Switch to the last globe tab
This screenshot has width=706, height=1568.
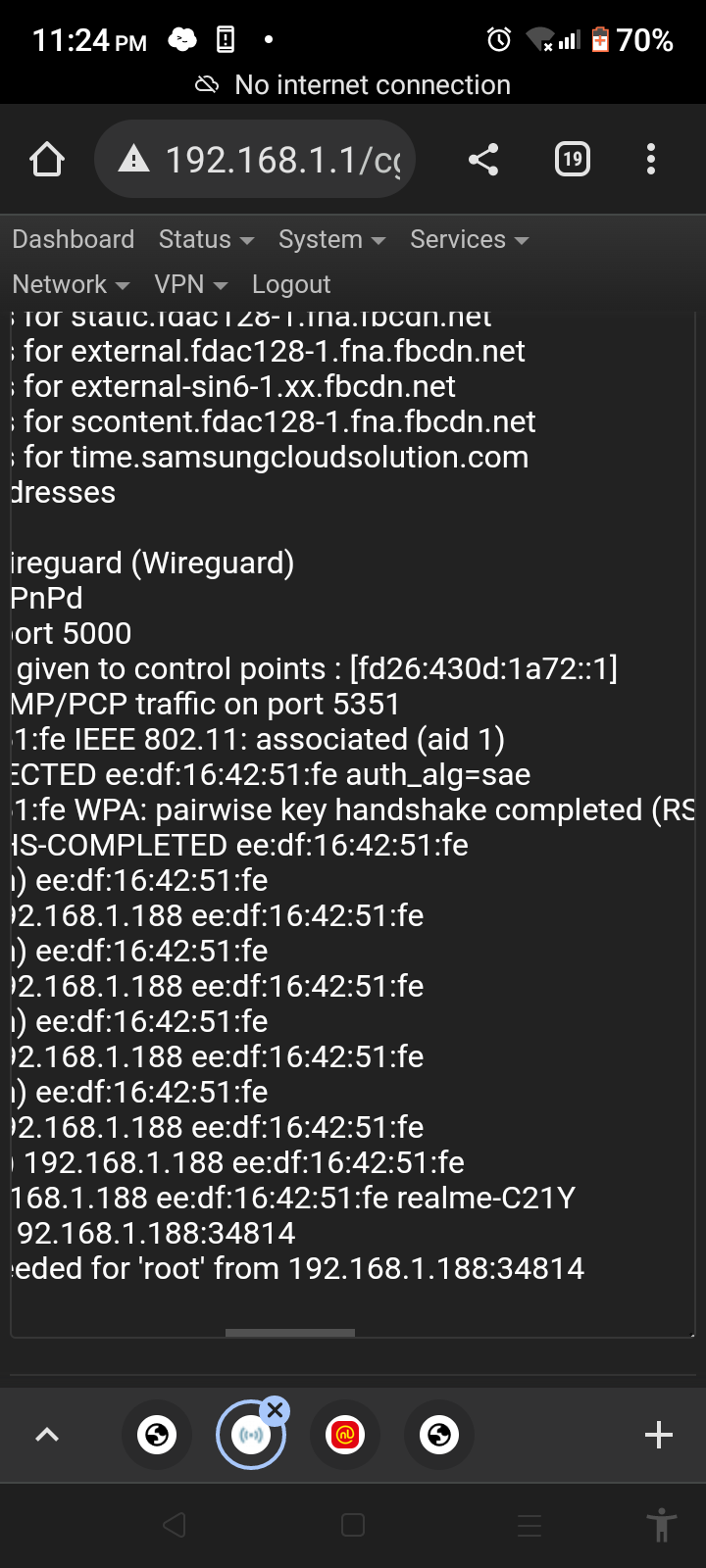(439, 1436)
